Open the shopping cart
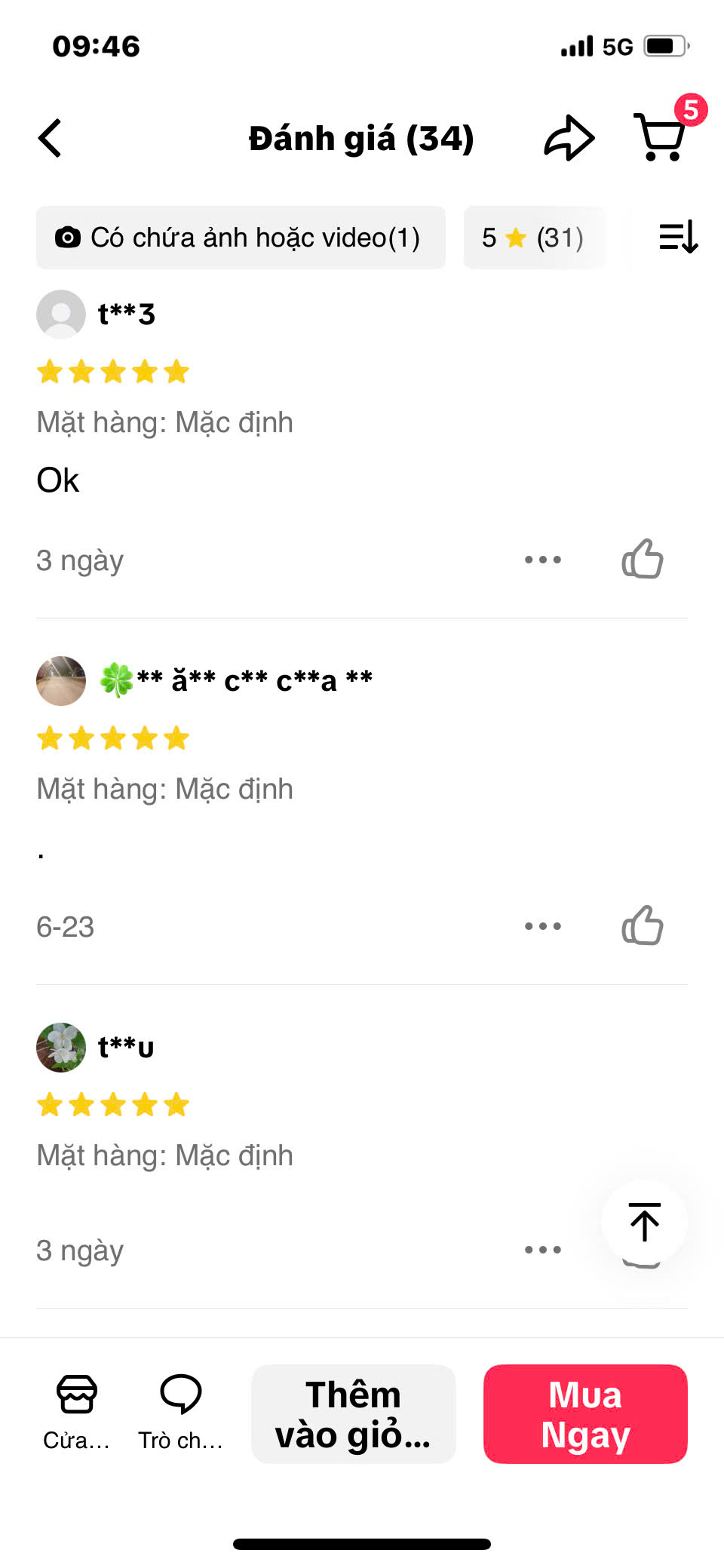The image size is (724, 1568). pos(661,137)
